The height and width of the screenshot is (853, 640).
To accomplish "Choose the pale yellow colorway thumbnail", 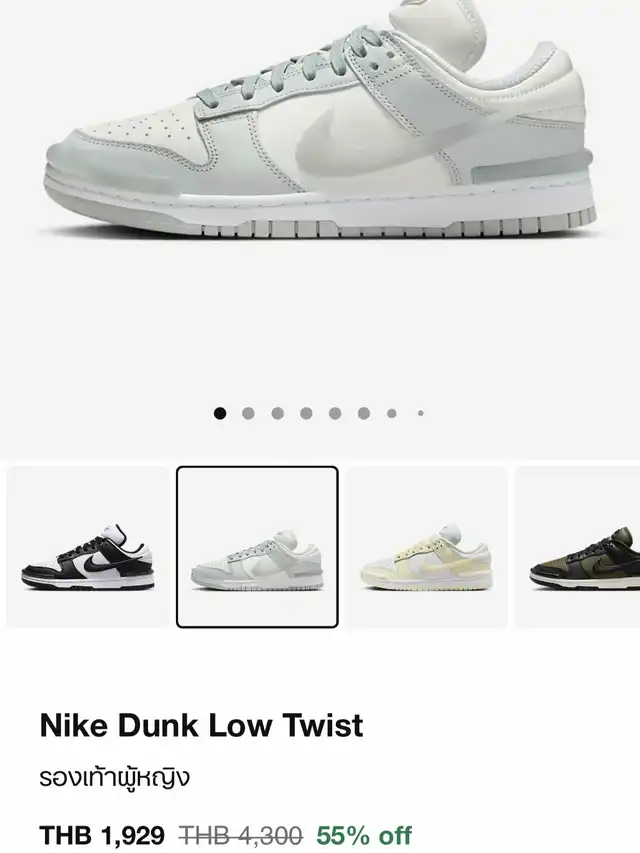I will point(425,547).
